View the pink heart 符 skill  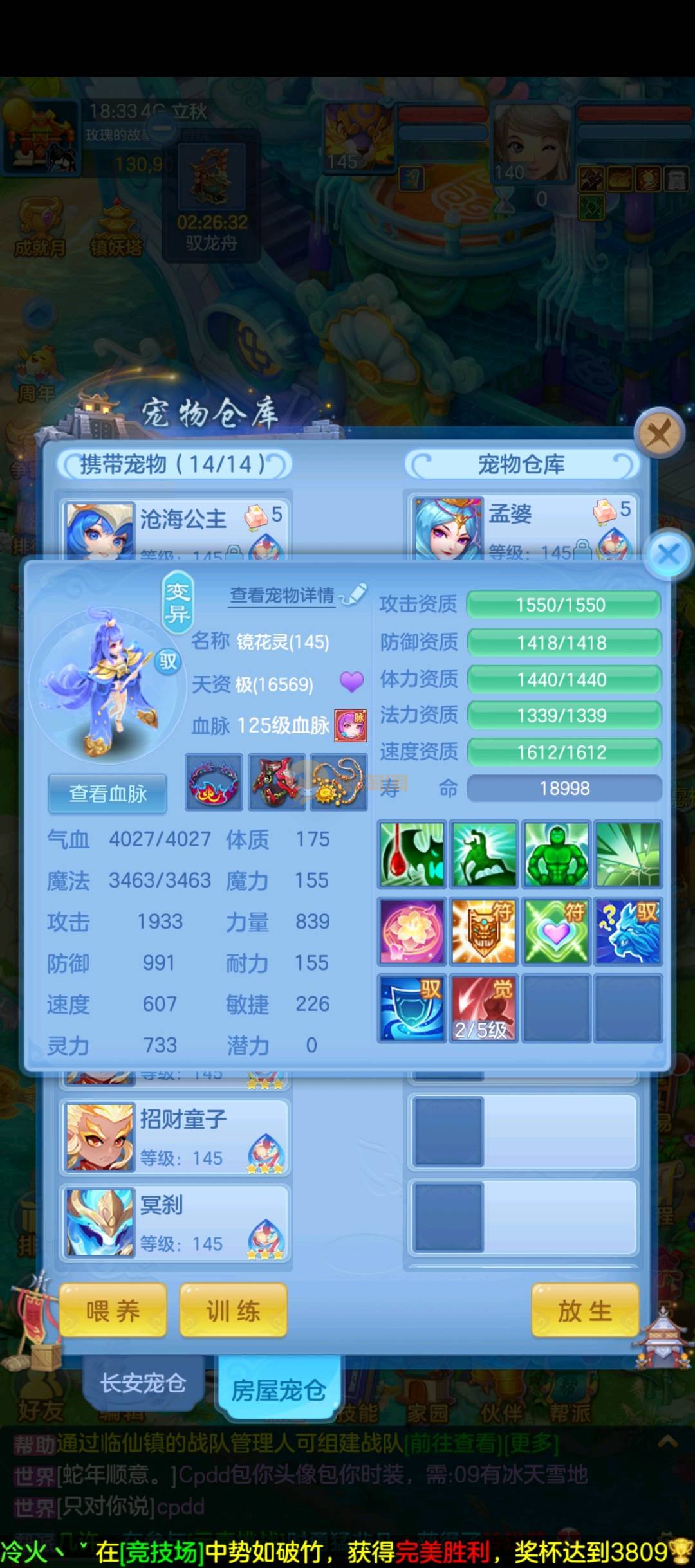click(x=555, y=931)
